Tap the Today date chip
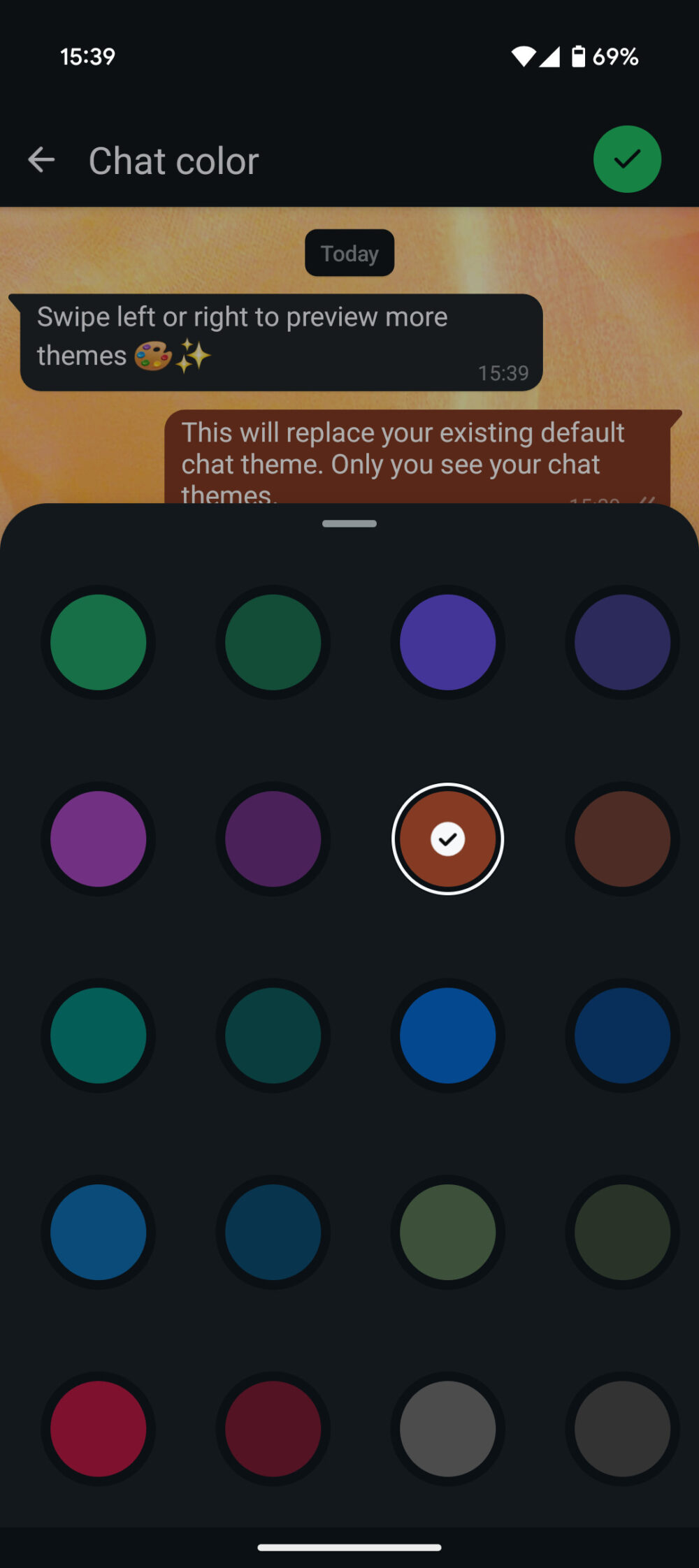 point(349,253)
